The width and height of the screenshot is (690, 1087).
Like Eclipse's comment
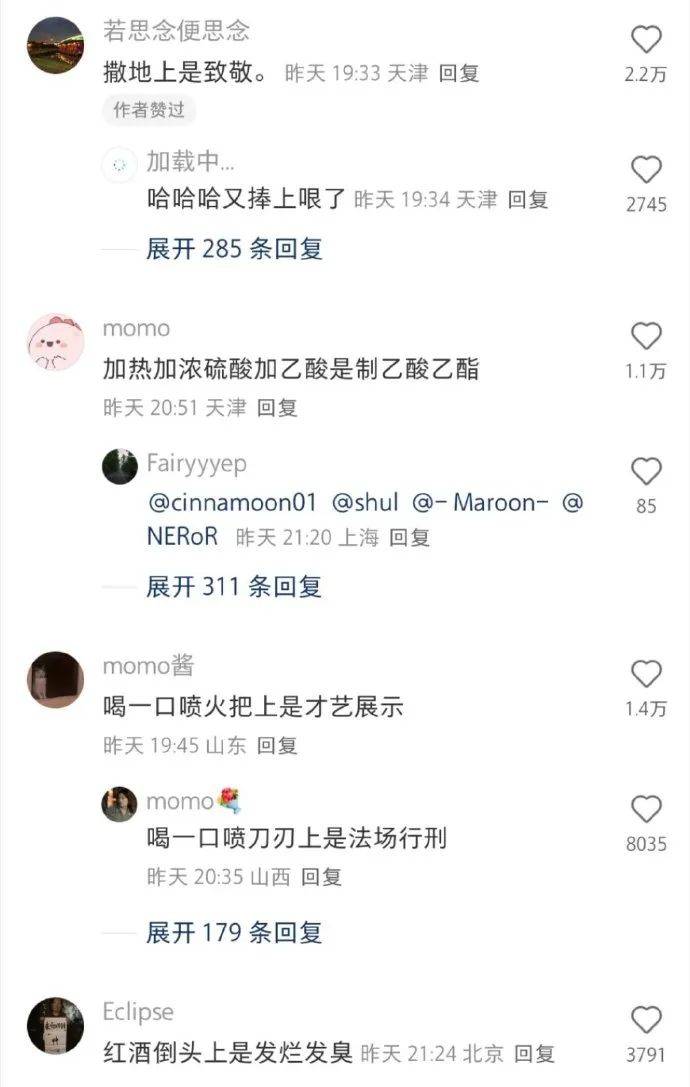coord(647,1020)
